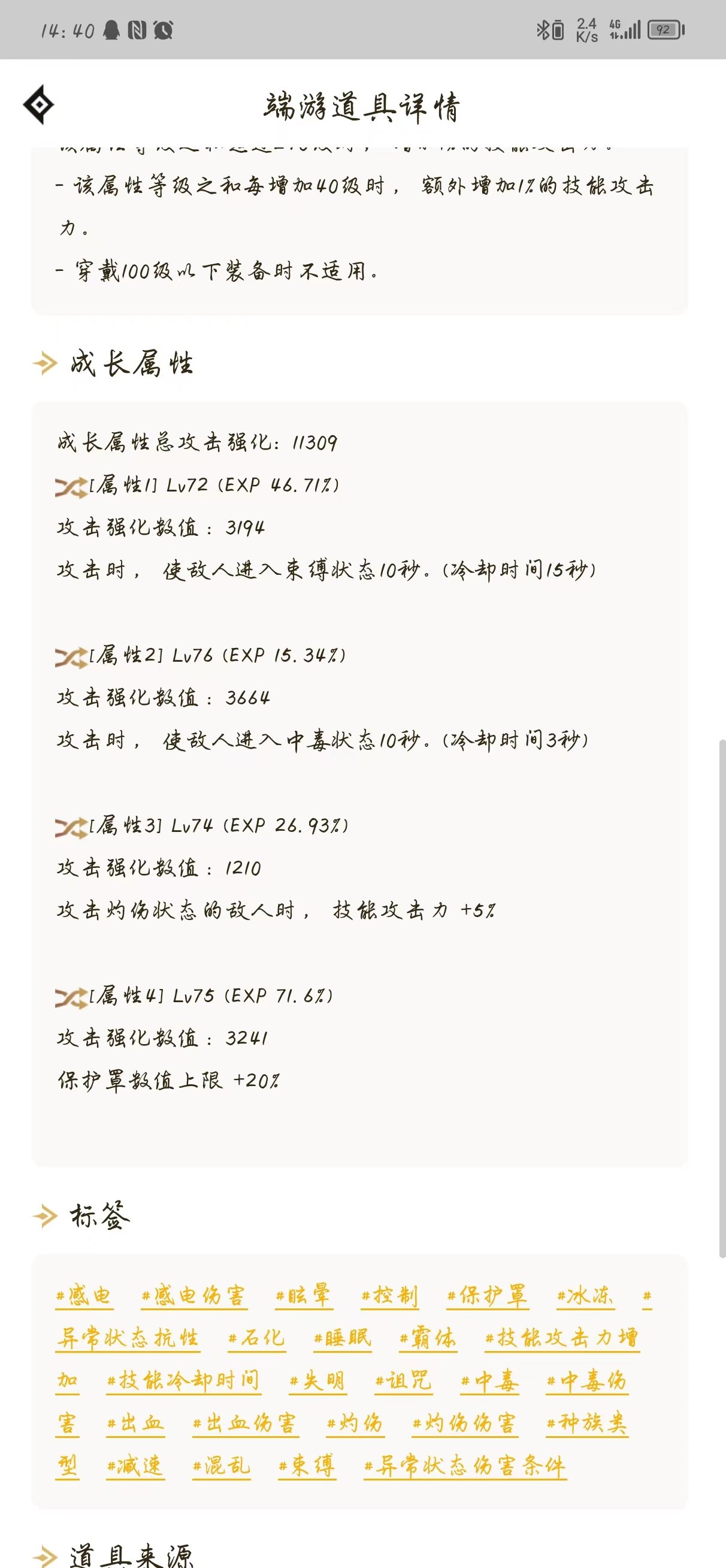Screen dimensions: 726x1568
Task: Select the #诅咒 tag
Action: coord(404,1380)
